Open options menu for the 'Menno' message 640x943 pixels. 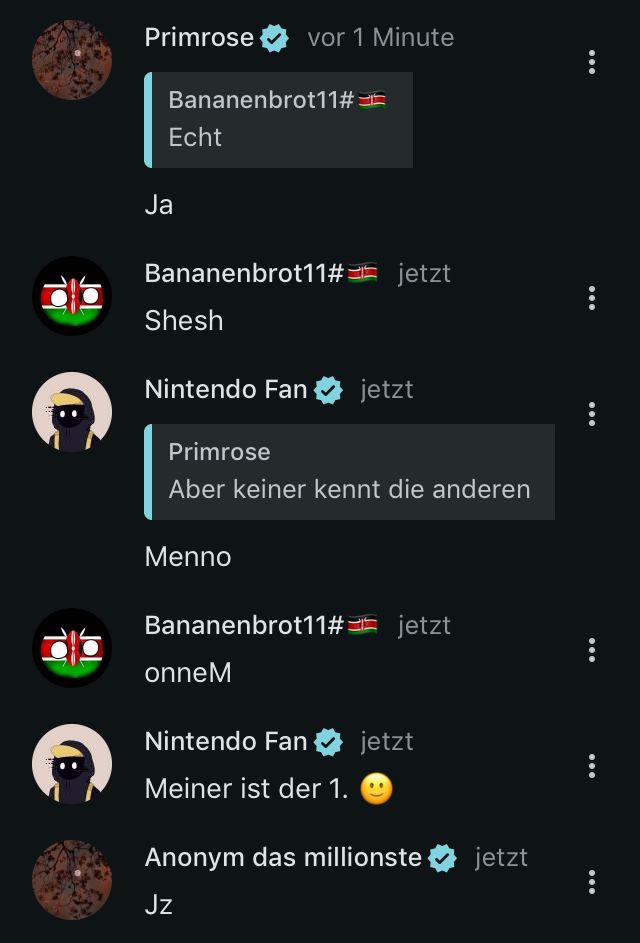coord(592,413)
